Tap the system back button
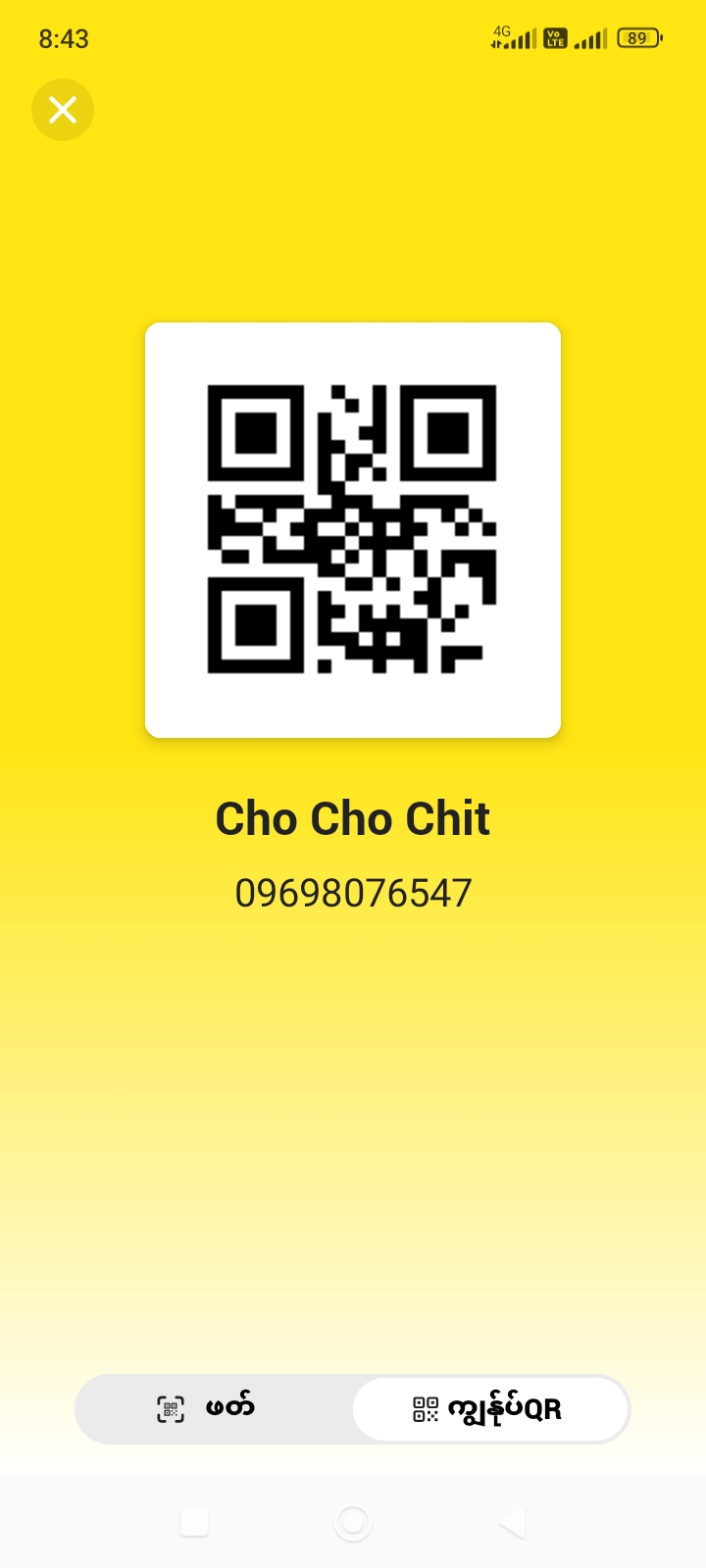 [511, 1522]
